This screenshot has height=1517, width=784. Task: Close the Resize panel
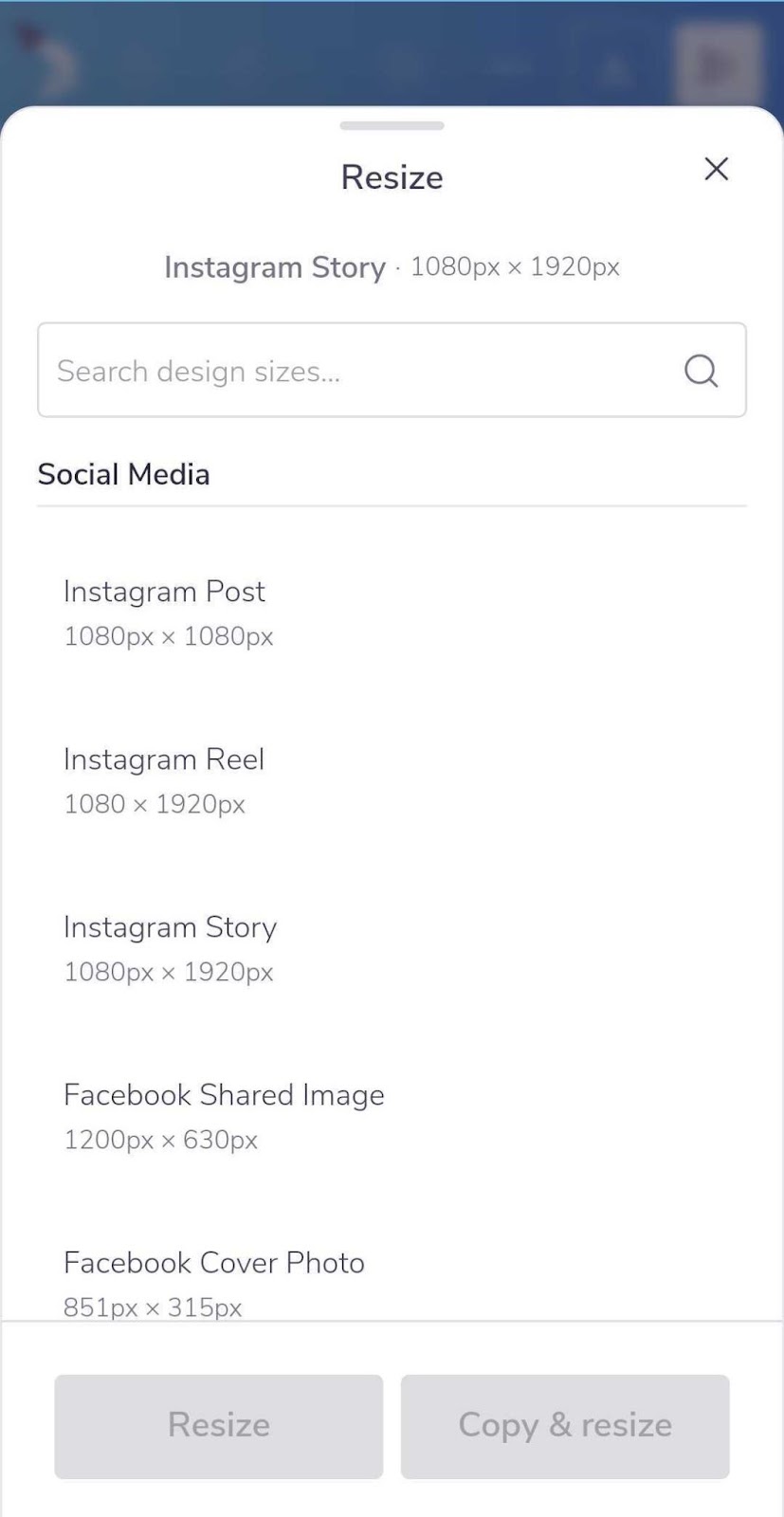pyautogui.click(x=716, y=169)
